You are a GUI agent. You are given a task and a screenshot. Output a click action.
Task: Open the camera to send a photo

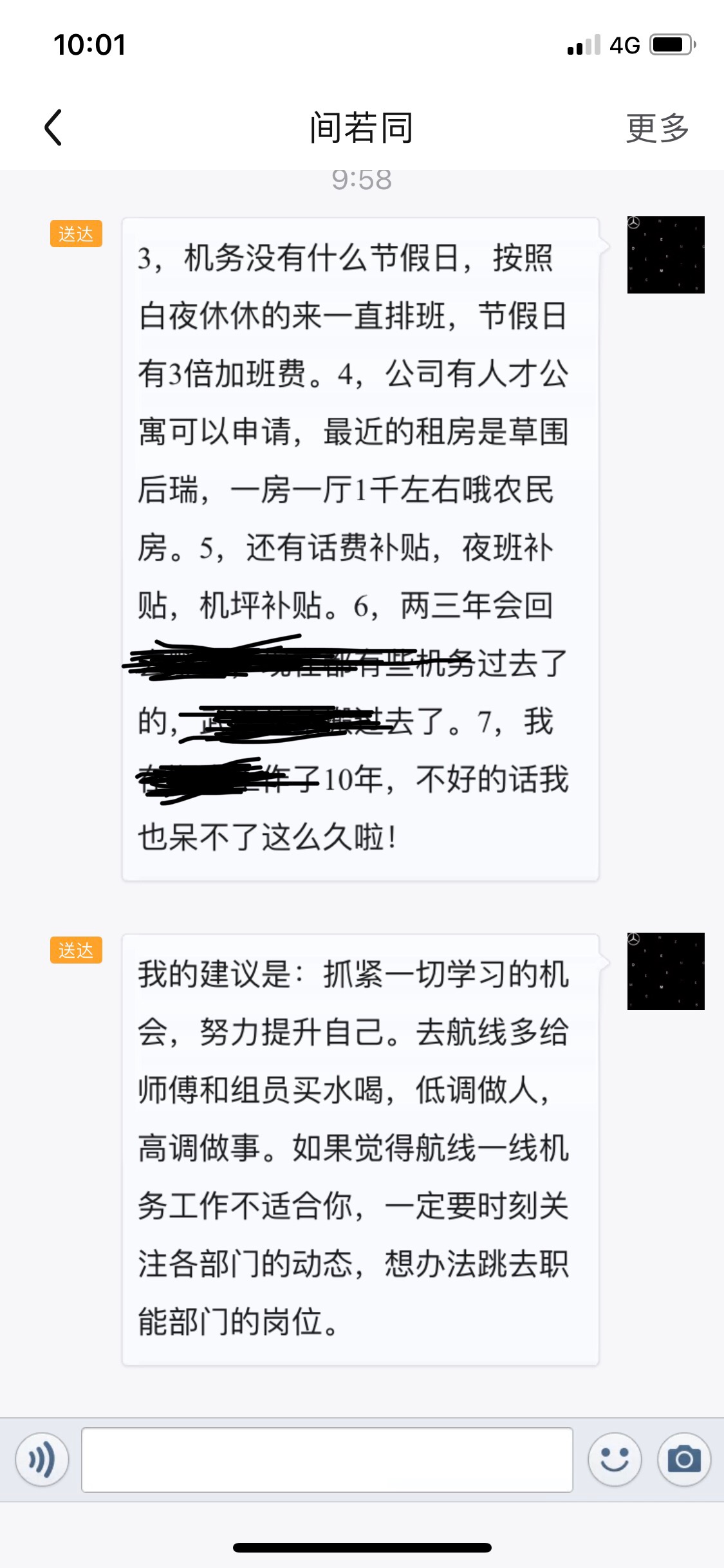pyautogui.click(x=683, y=1460)
